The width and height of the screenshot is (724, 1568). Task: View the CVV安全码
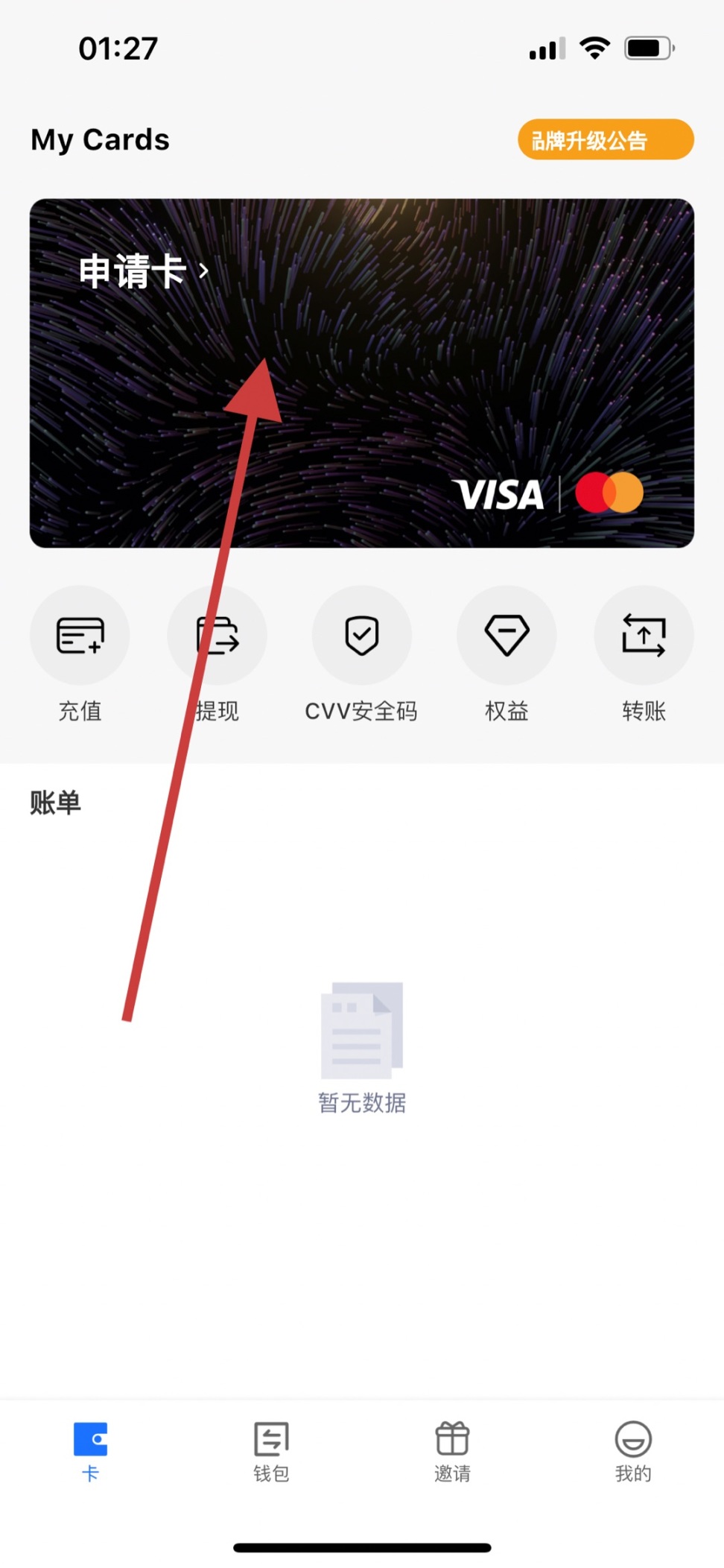point(361,636)
